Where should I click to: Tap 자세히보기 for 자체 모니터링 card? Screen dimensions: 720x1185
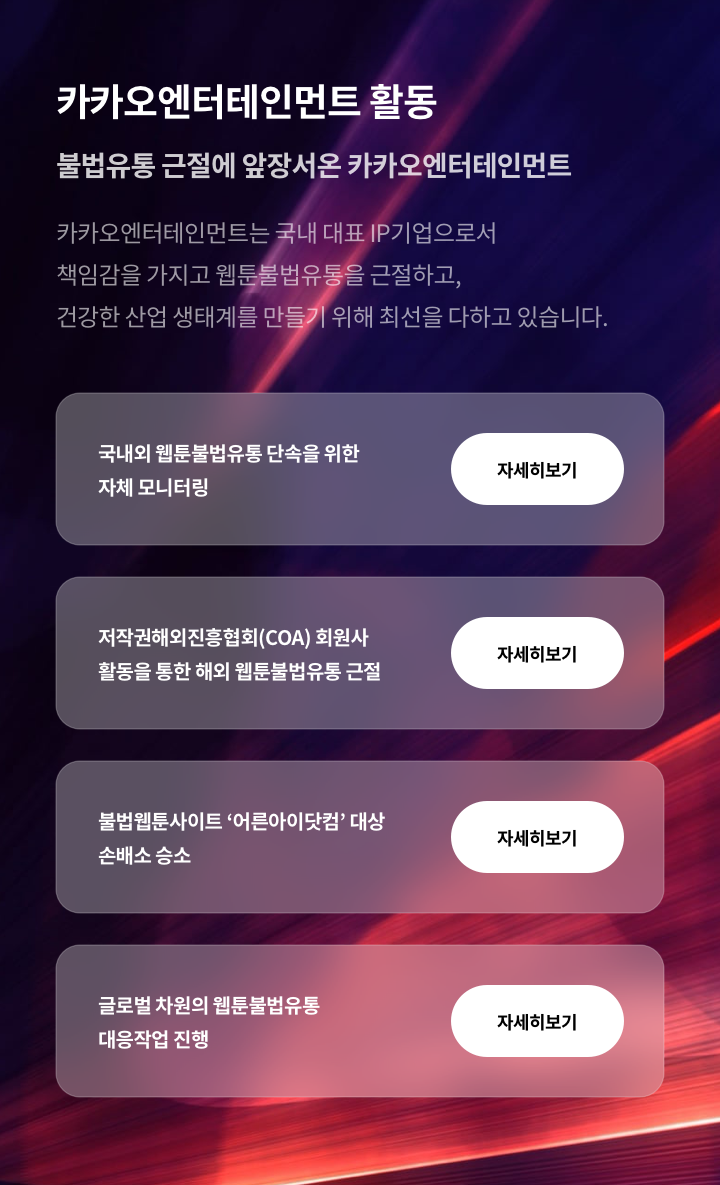[537, 469]
